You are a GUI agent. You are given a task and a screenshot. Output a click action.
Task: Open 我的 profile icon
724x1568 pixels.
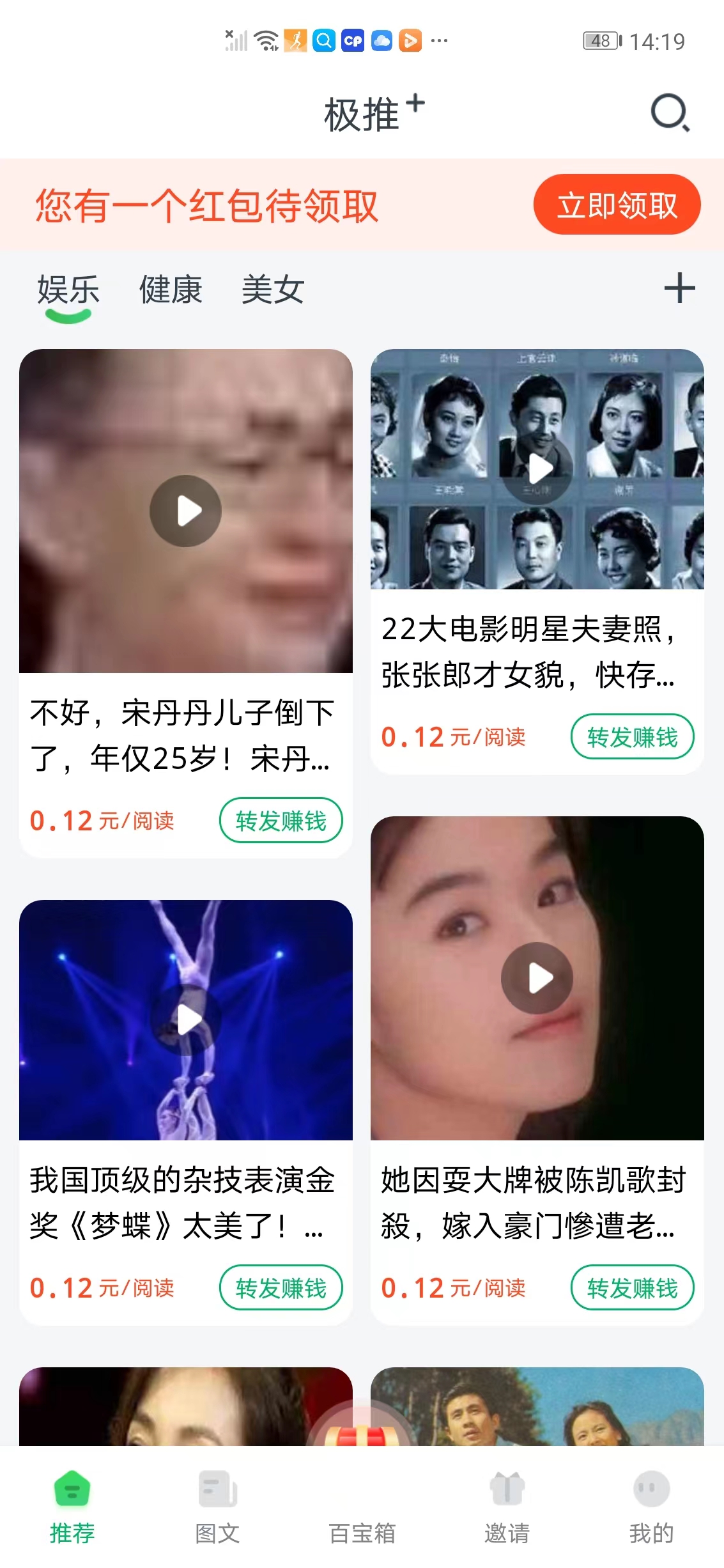(x=651, y=1487)
